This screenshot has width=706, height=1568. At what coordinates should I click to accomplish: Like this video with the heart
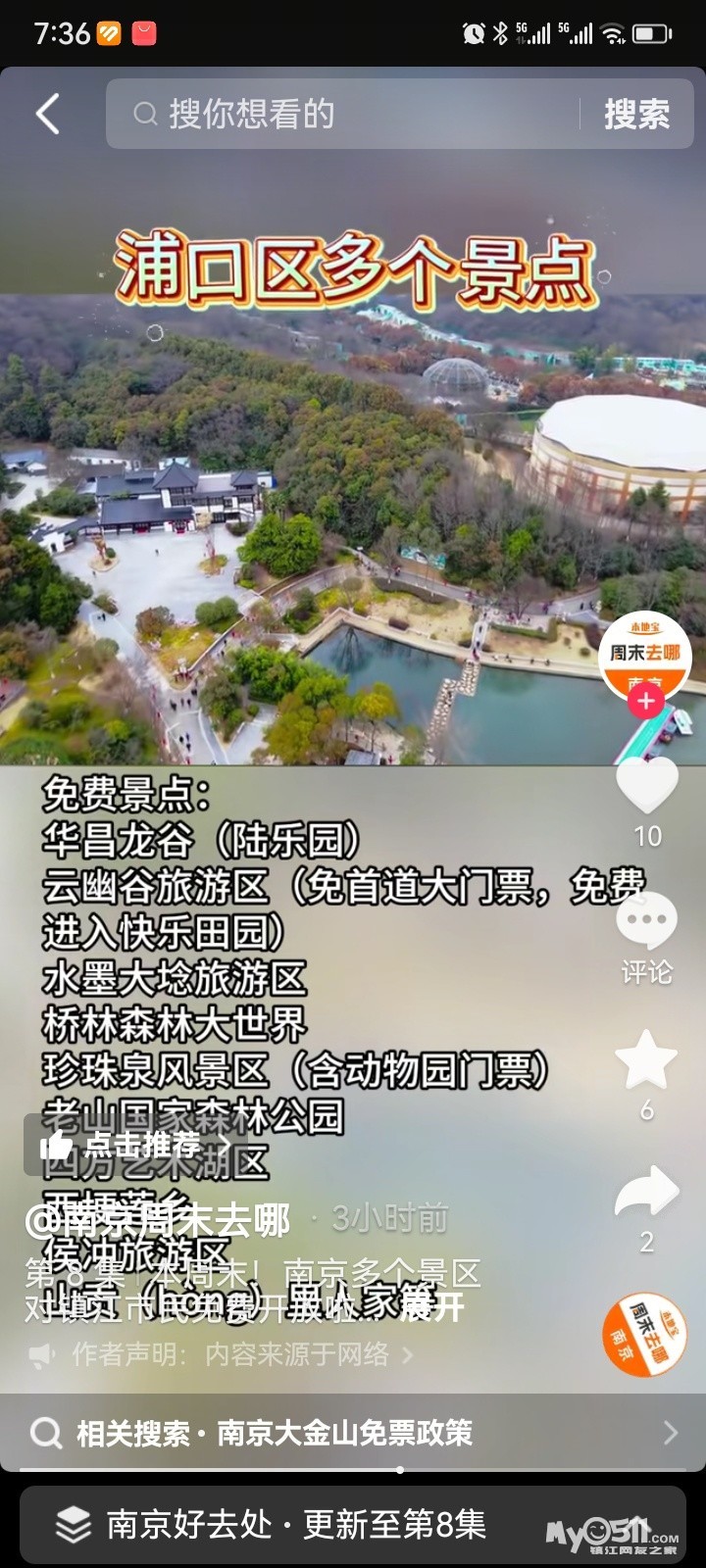coord(646,786)
